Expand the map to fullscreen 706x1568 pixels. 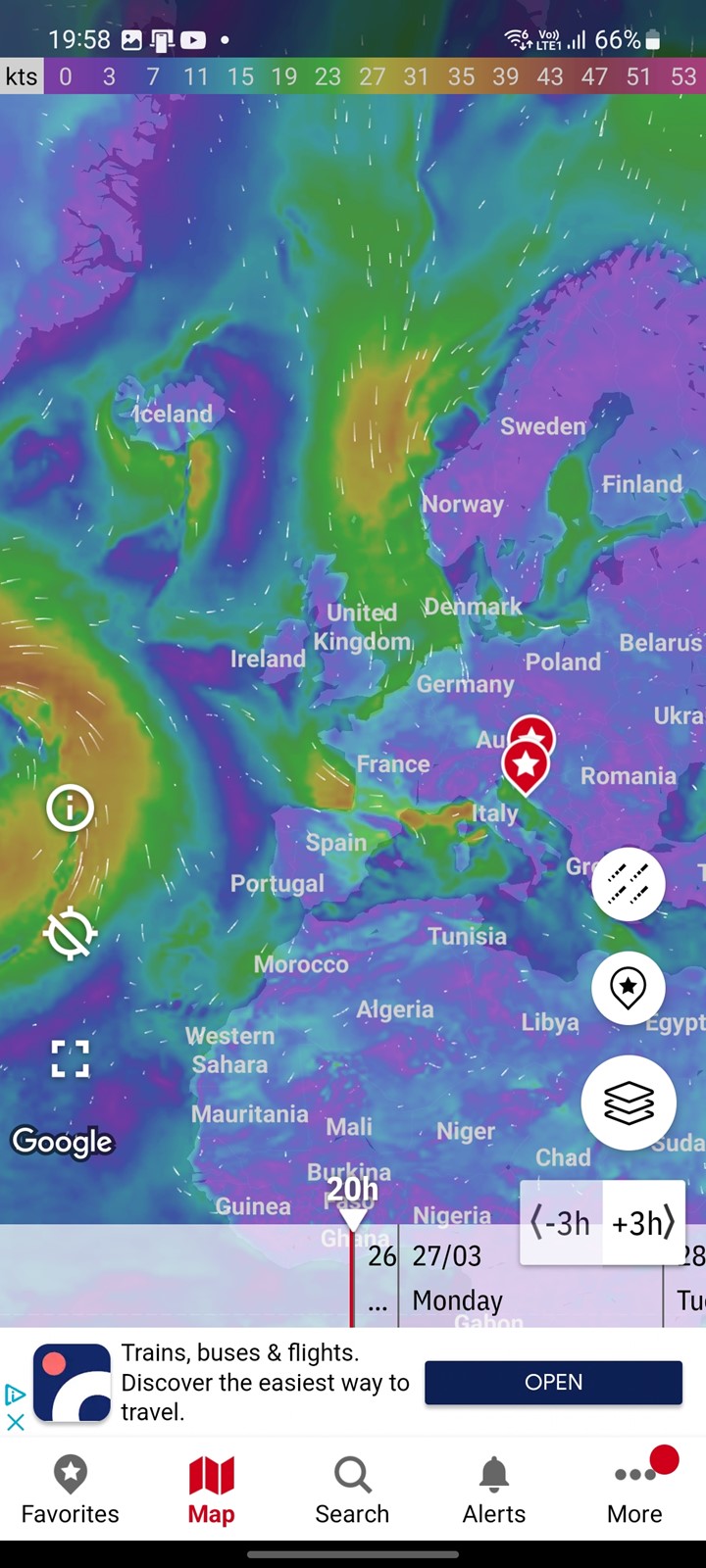pyautogui.click(x=70, y=1058)
